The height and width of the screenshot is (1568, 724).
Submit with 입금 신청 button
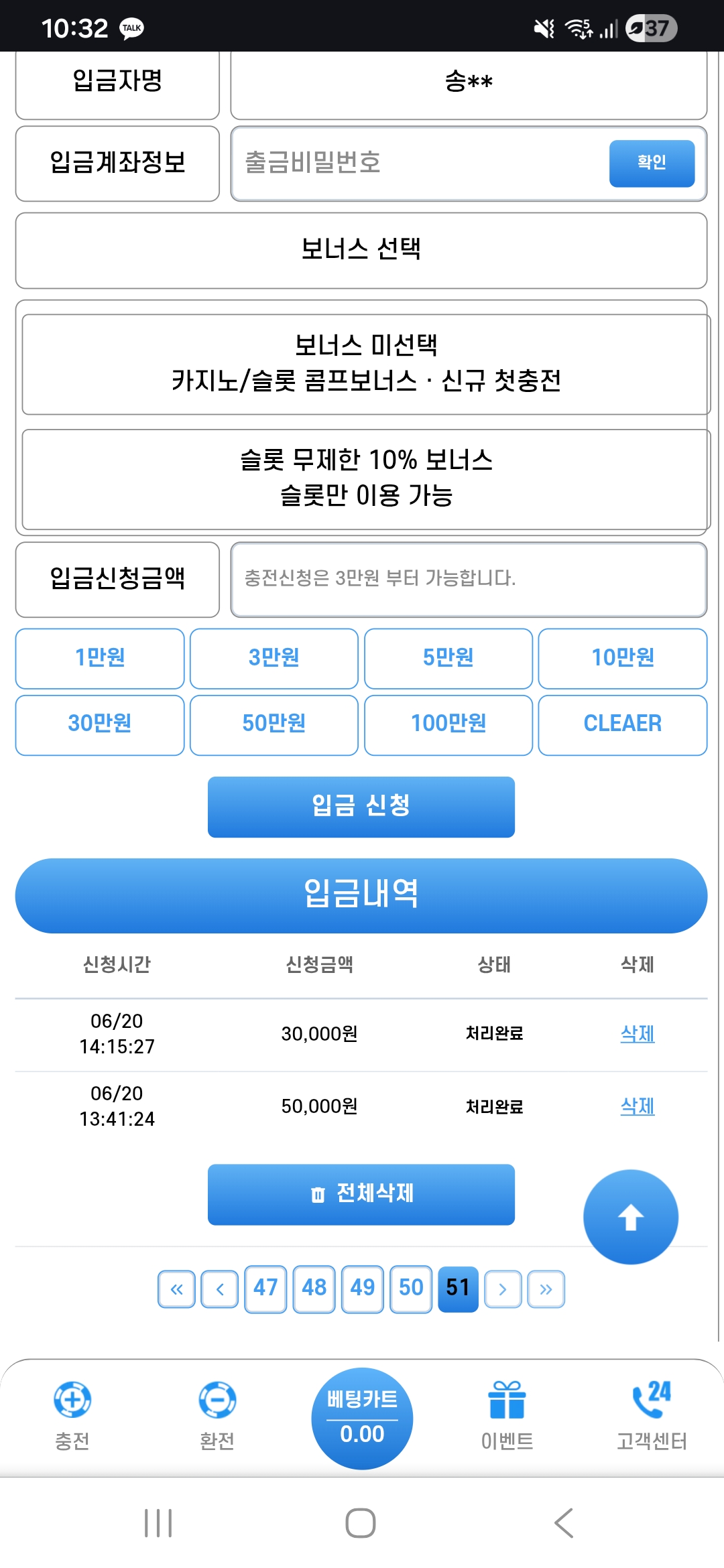tap(361, 806)
